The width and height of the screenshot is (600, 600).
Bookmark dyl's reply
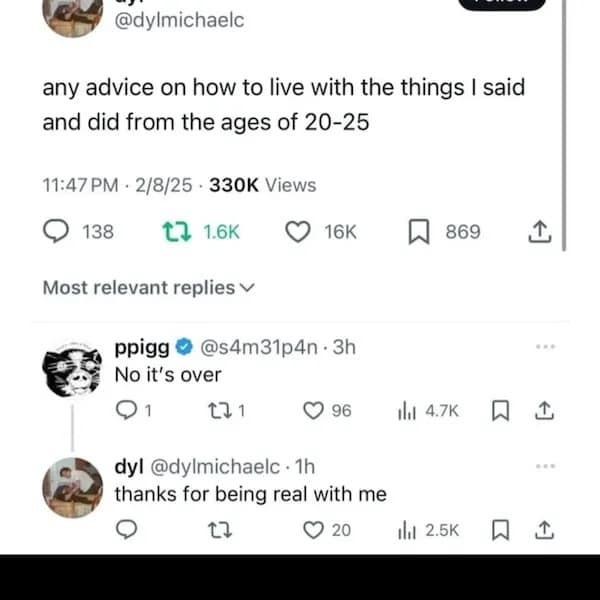click(503, 530)
